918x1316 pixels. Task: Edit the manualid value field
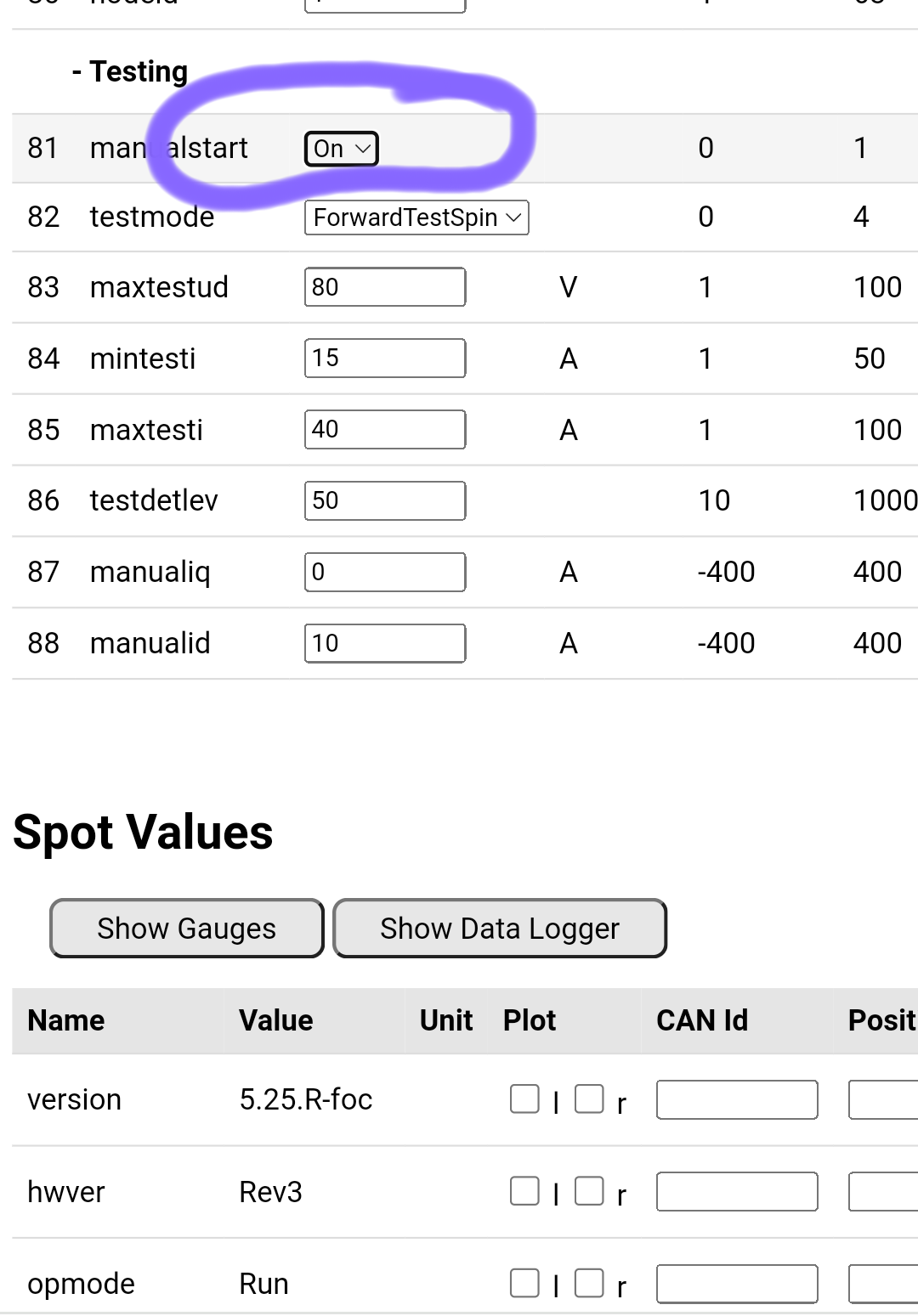click(384, 643)
